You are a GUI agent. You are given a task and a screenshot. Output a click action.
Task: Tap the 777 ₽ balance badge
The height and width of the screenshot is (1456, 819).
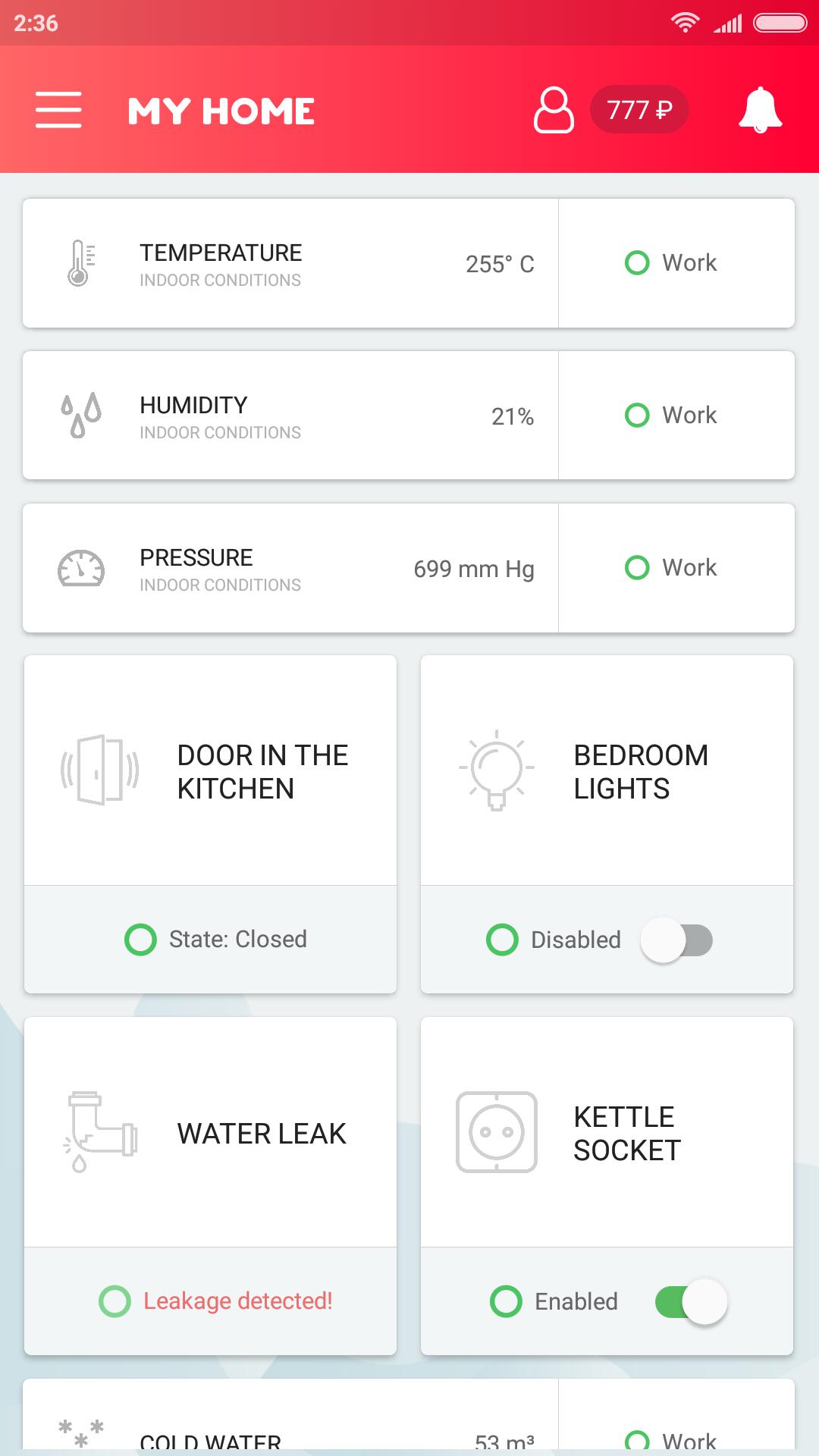639,111
